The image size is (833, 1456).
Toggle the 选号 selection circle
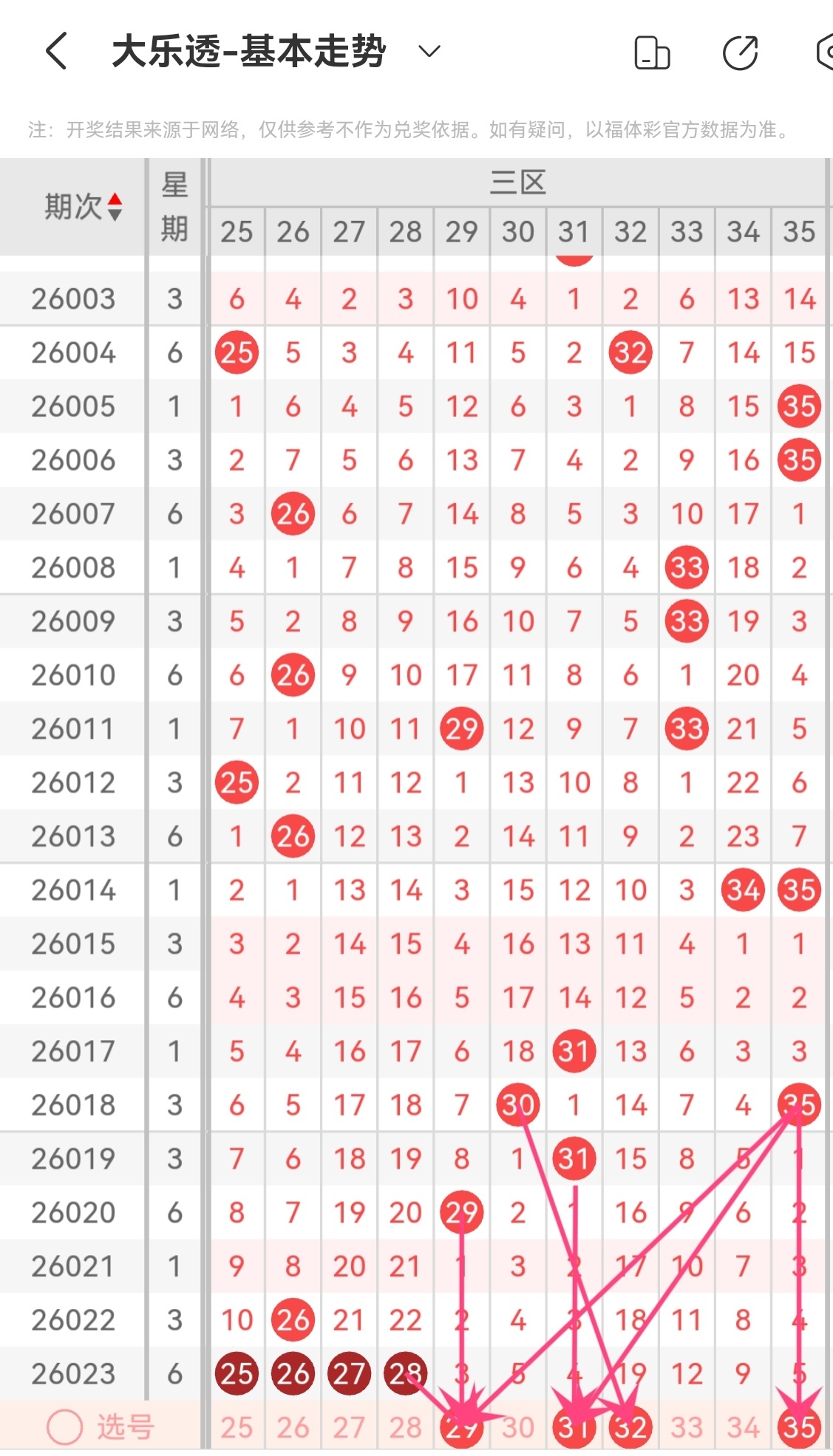65,1426
